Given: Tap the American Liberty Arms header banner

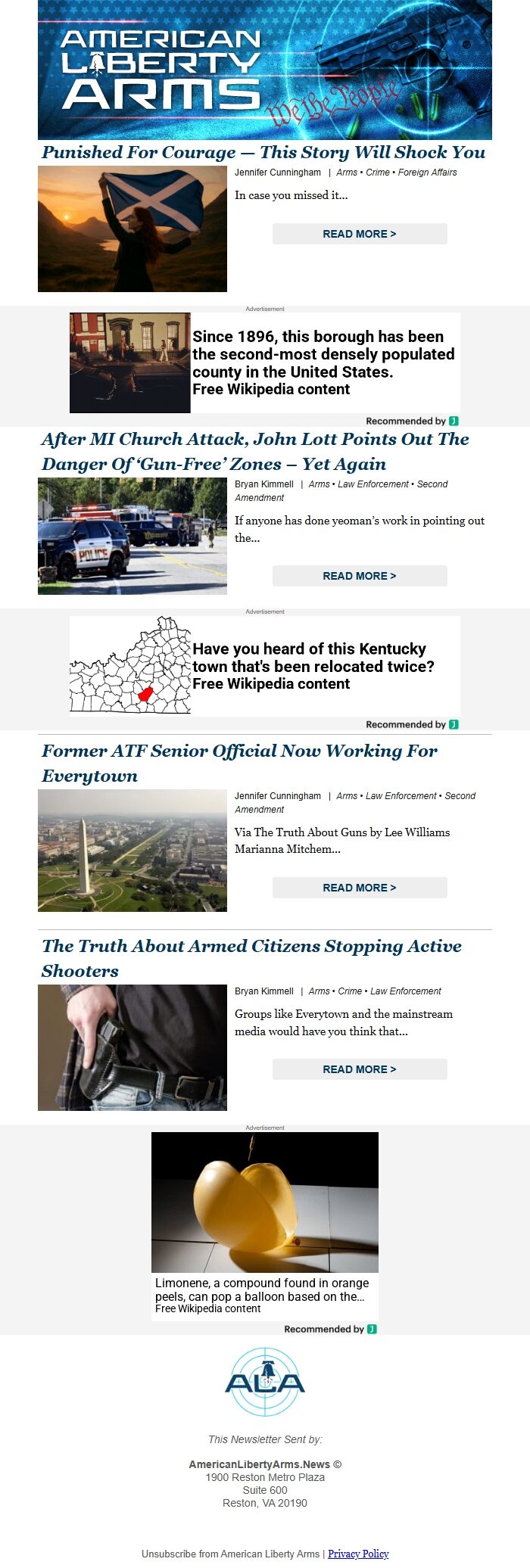Looking at the screenshot, I should click(x=264, y=70).
